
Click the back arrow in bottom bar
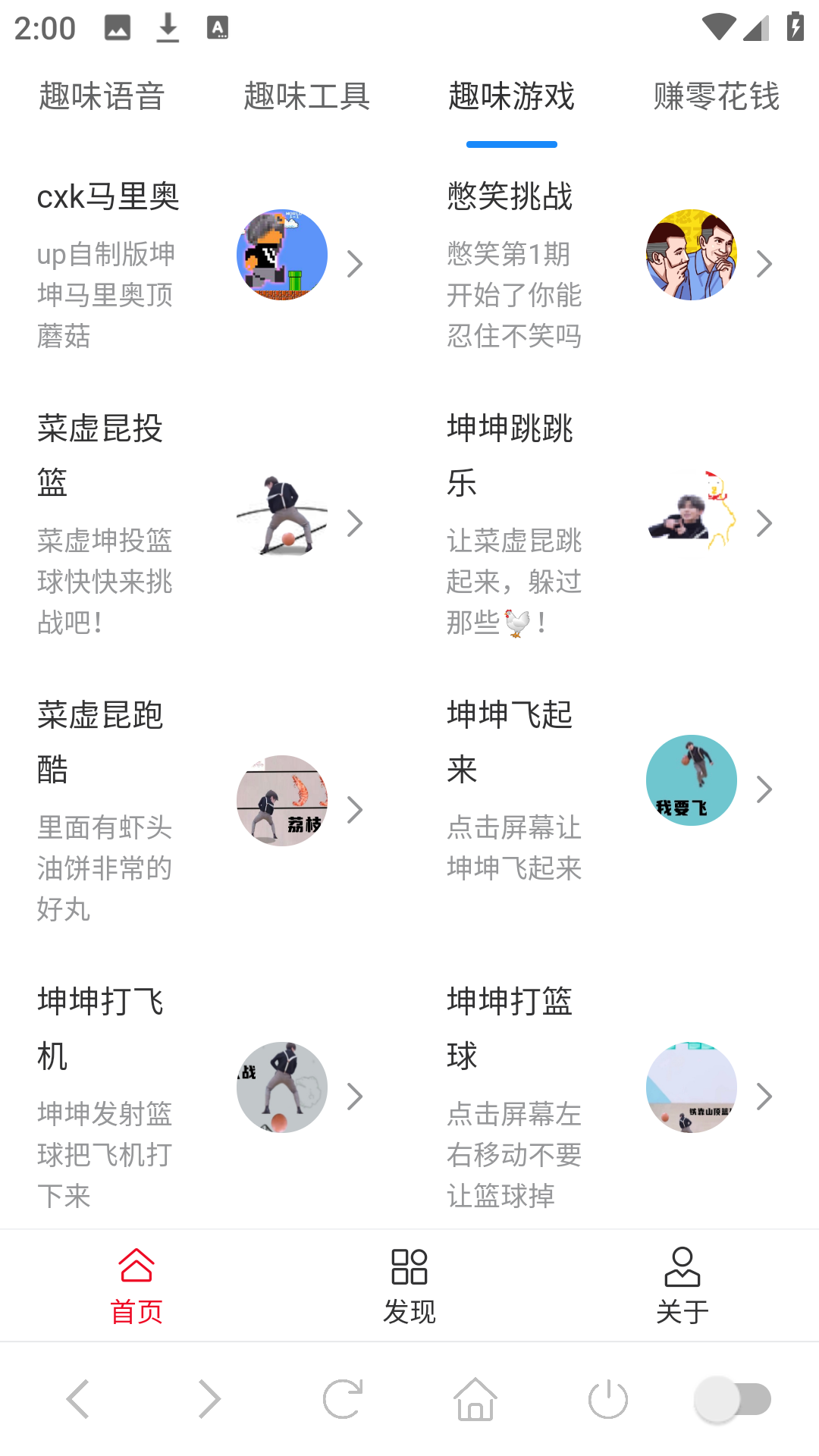(77, 1399)
